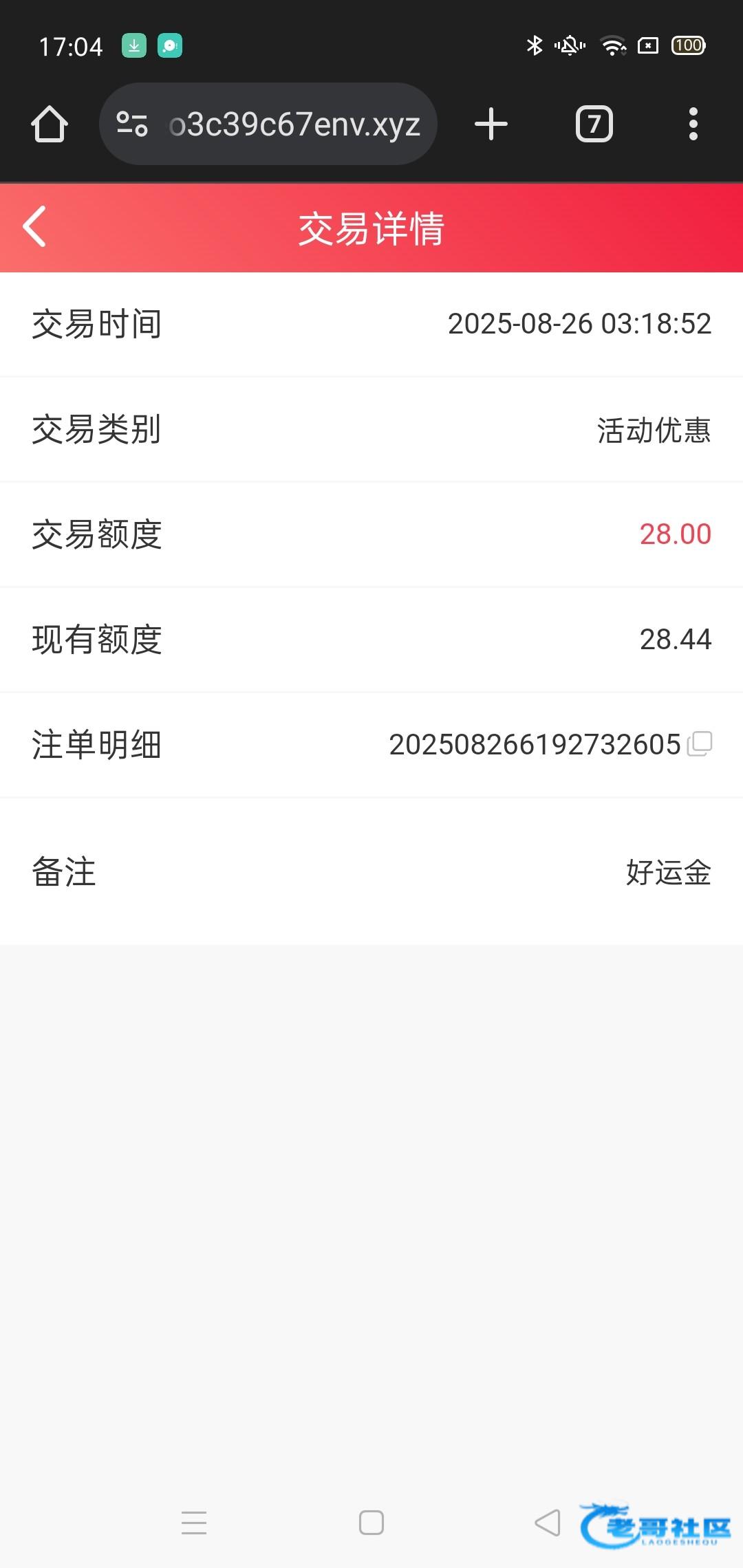Tap system recent apps button
Viewport: 743px width, 1568px height.
[x=194, y=1523]
